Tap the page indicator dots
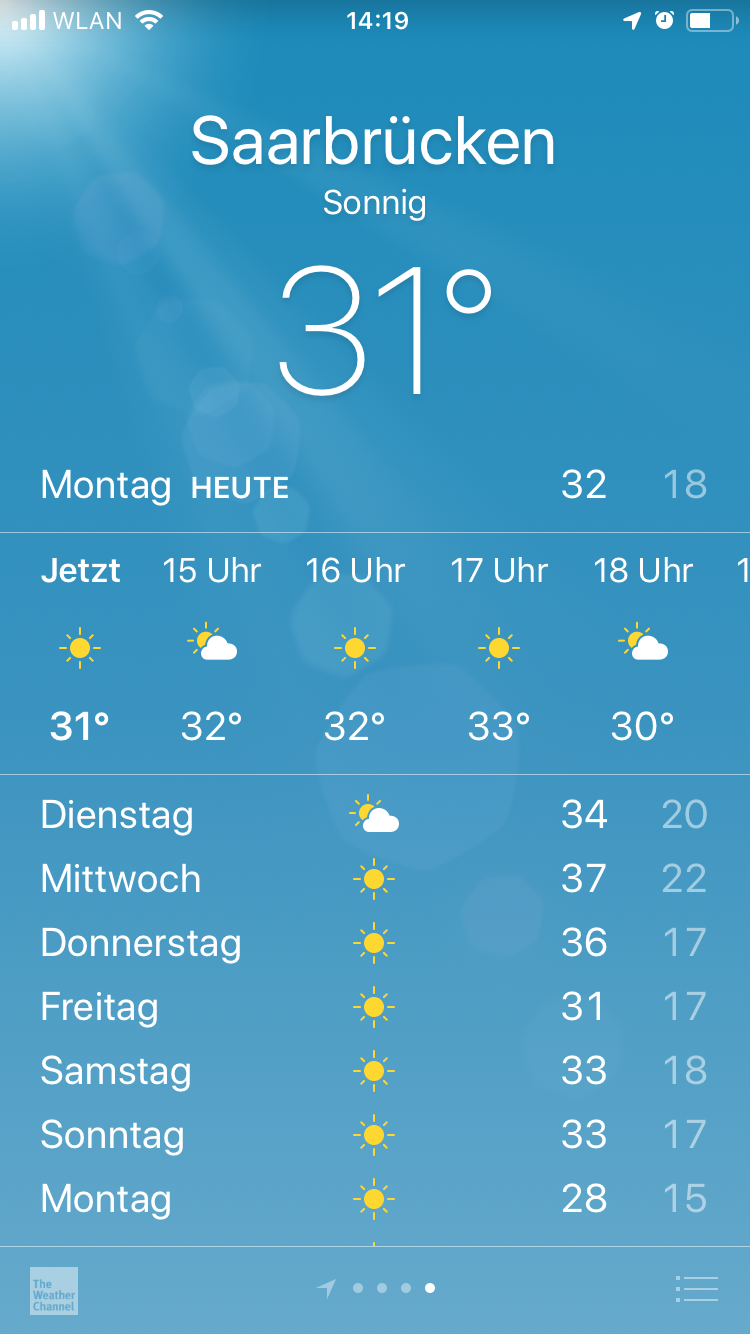 point(376,1288)
